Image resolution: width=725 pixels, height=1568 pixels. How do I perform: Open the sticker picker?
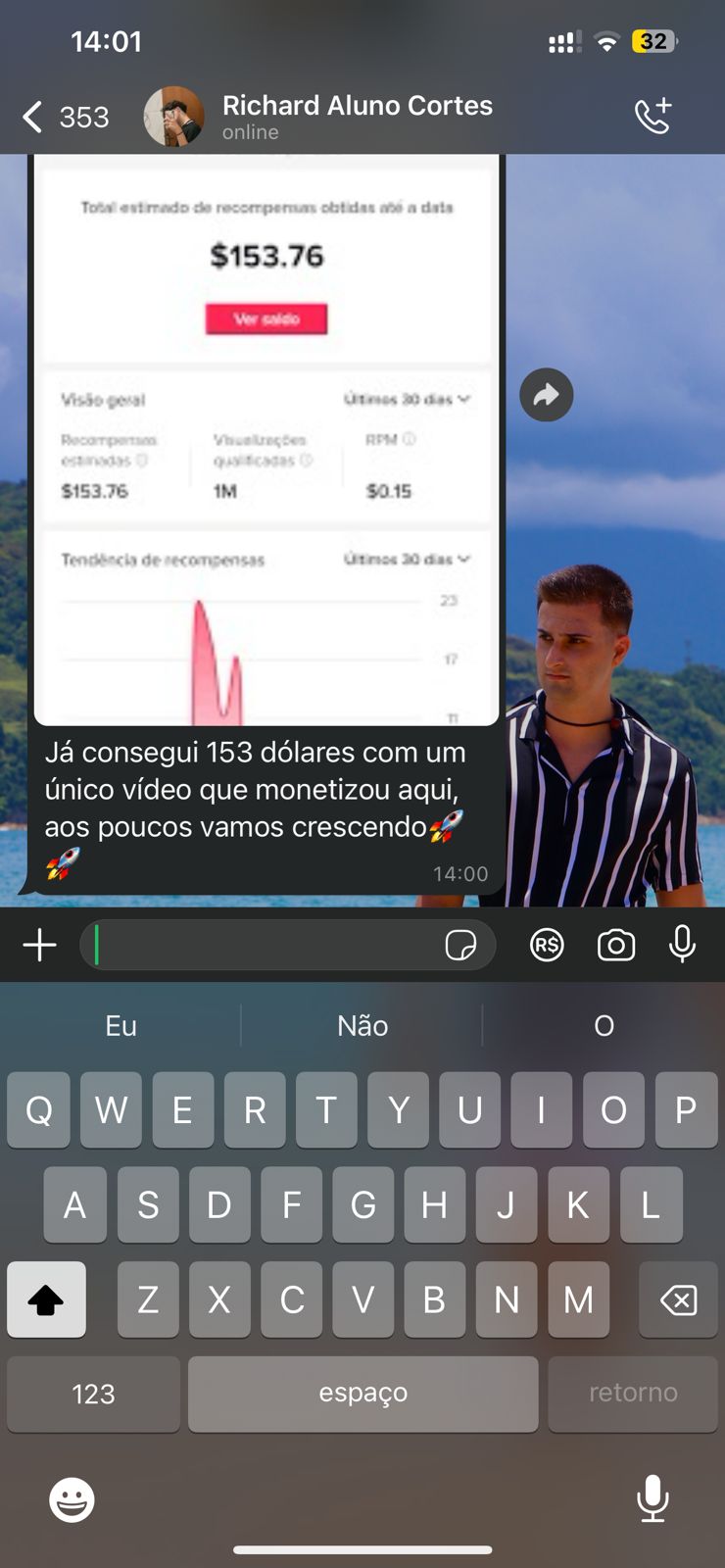point(460,945)
